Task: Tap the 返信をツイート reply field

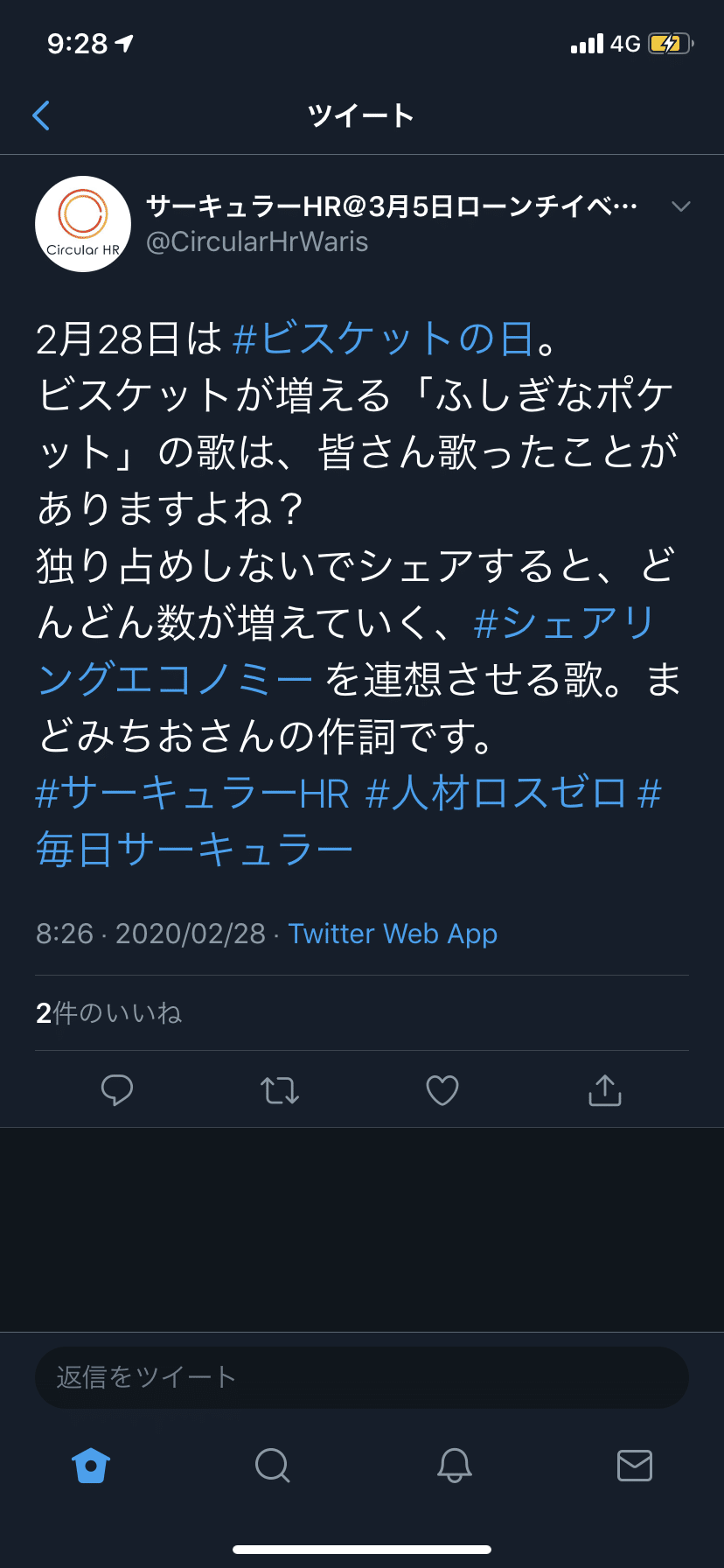Action: point(362,1377)
